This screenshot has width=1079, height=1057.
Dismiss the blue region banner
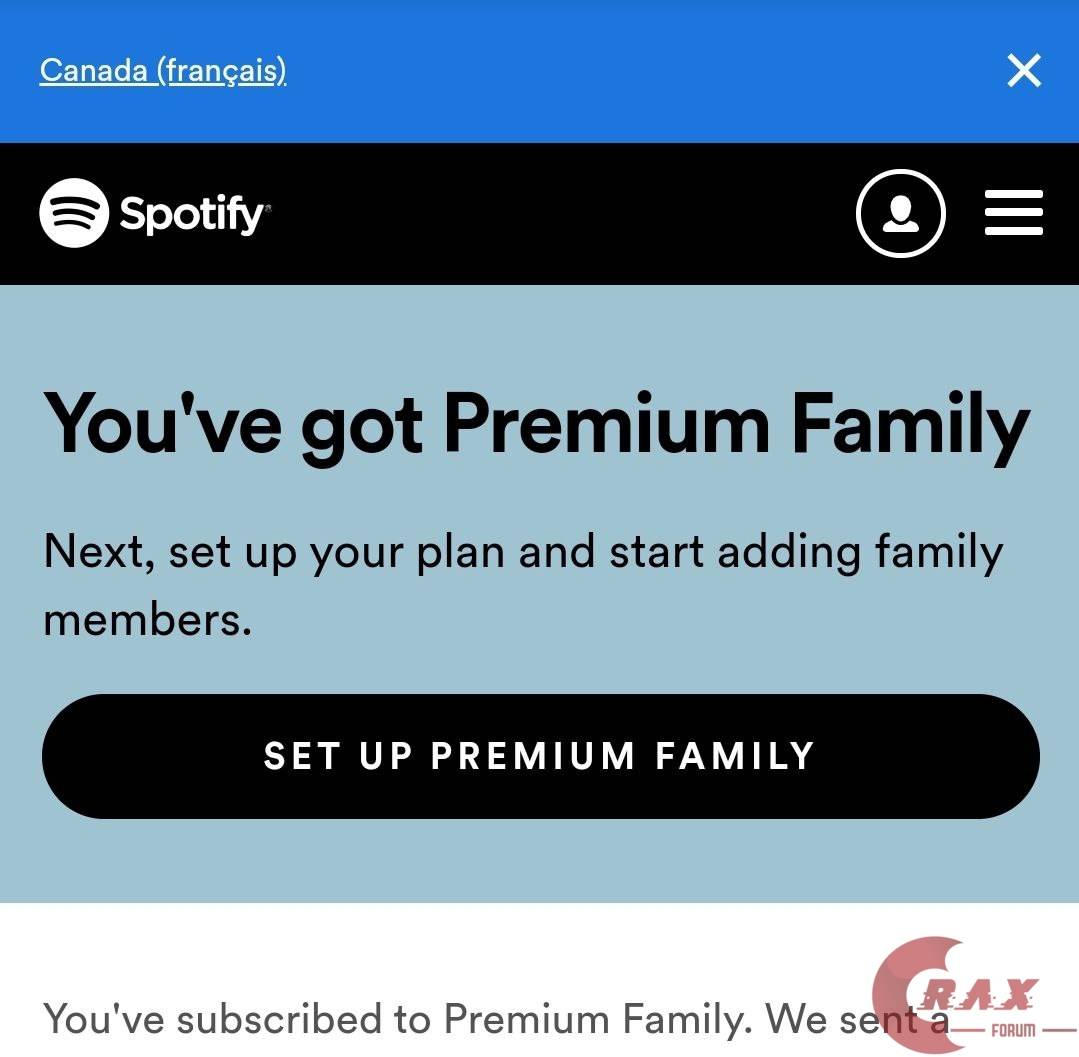pos(1024,71)
